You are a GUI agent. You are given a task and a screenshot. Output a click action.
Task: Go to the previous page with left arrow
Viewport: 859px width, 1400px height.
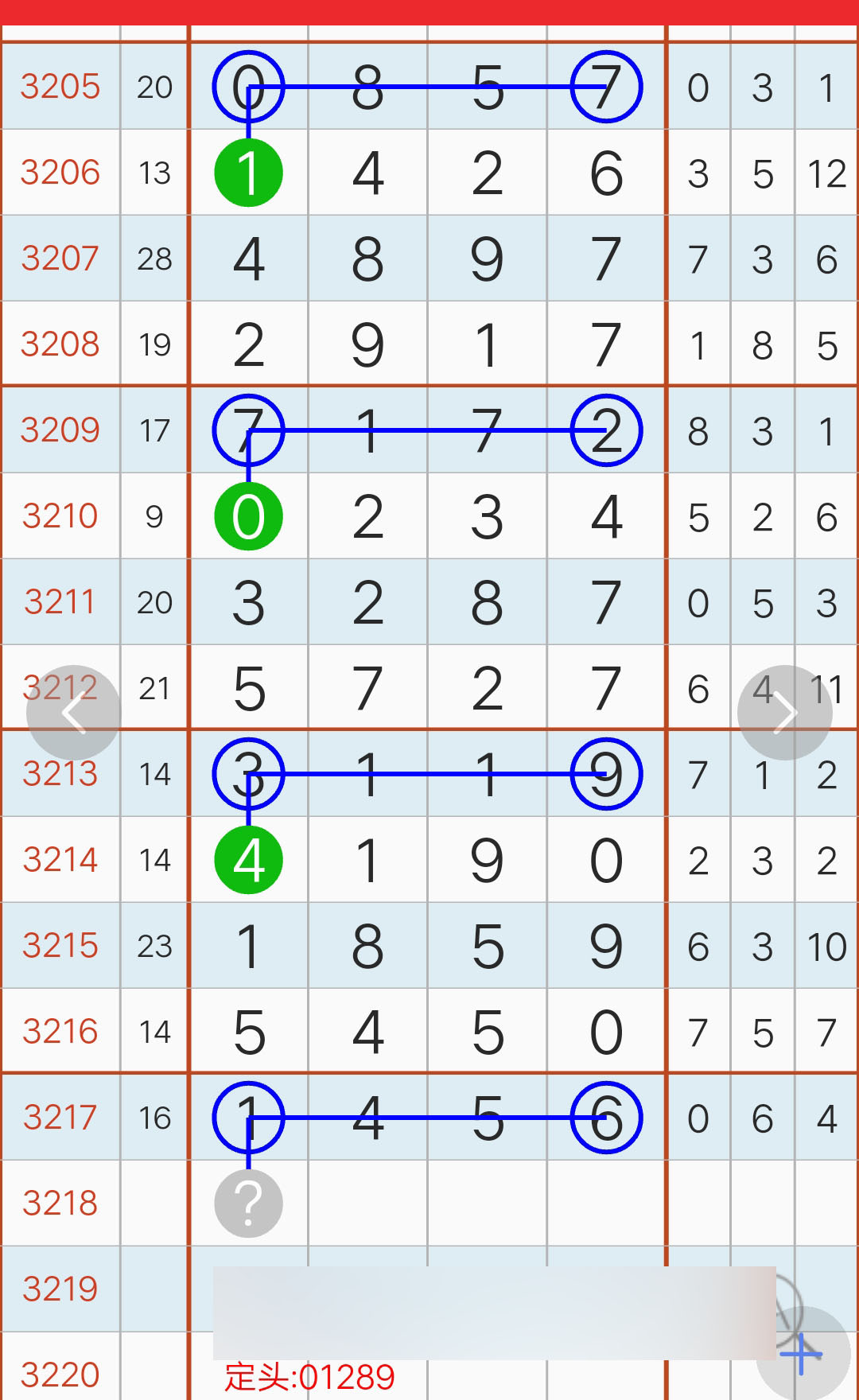click(73, 713)
